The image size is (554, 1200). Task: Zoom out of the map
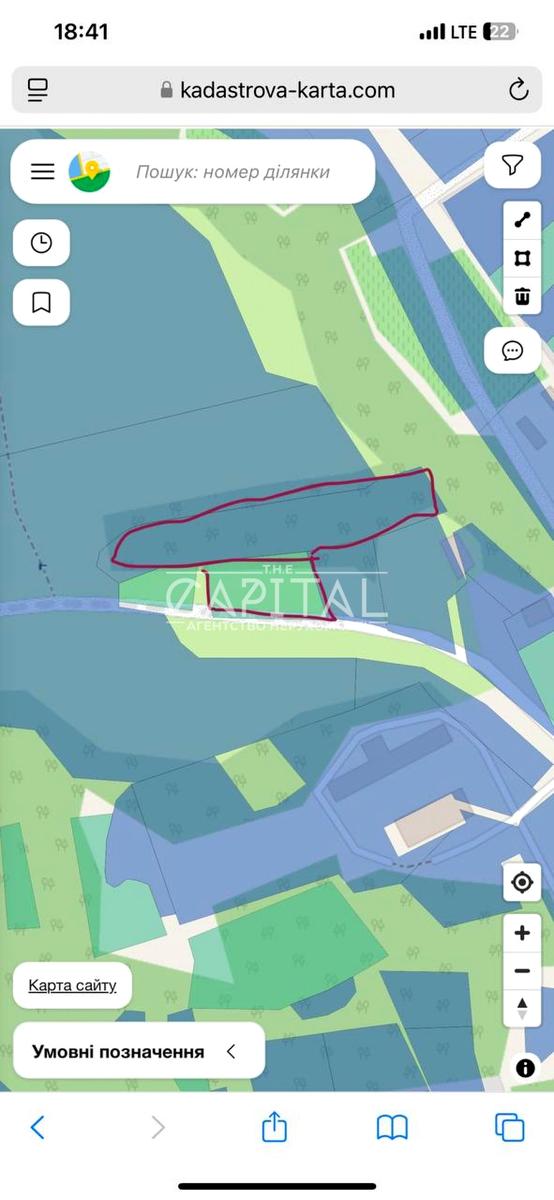click(x=522, y=971)
